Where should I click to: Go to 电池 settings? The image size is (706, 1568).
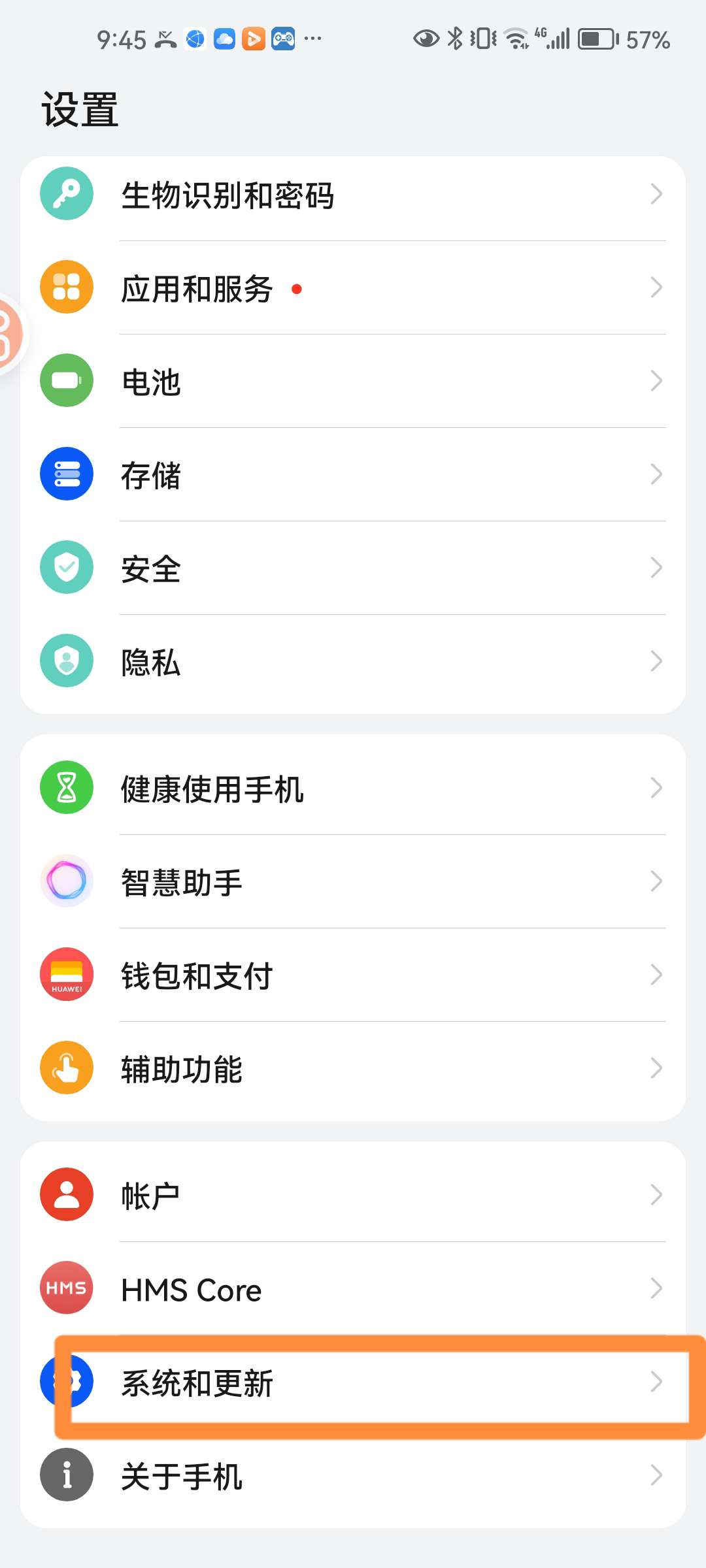(x=353, y=381)
